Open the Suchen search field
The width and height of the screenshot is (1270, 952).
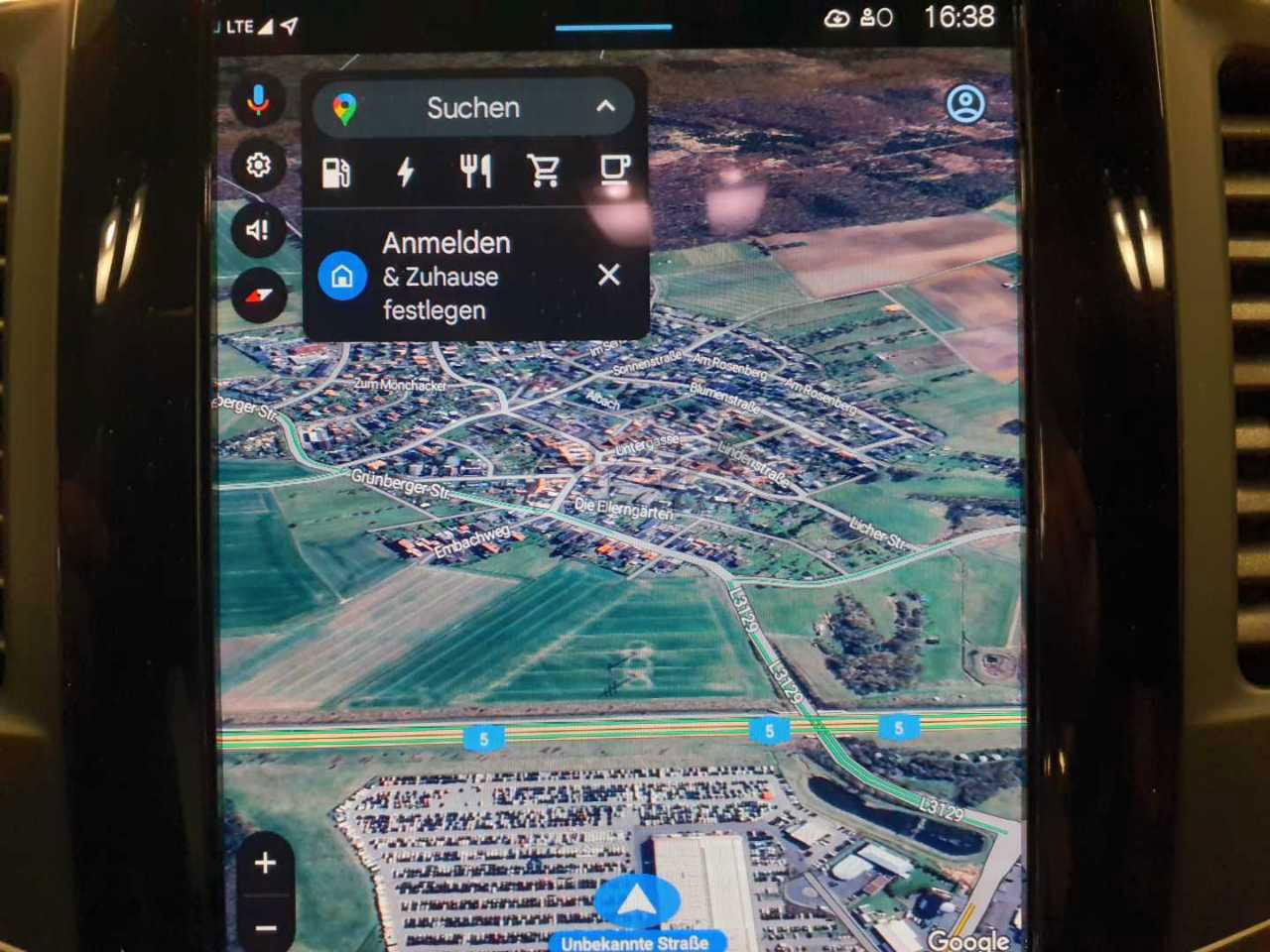pos(472,107)
